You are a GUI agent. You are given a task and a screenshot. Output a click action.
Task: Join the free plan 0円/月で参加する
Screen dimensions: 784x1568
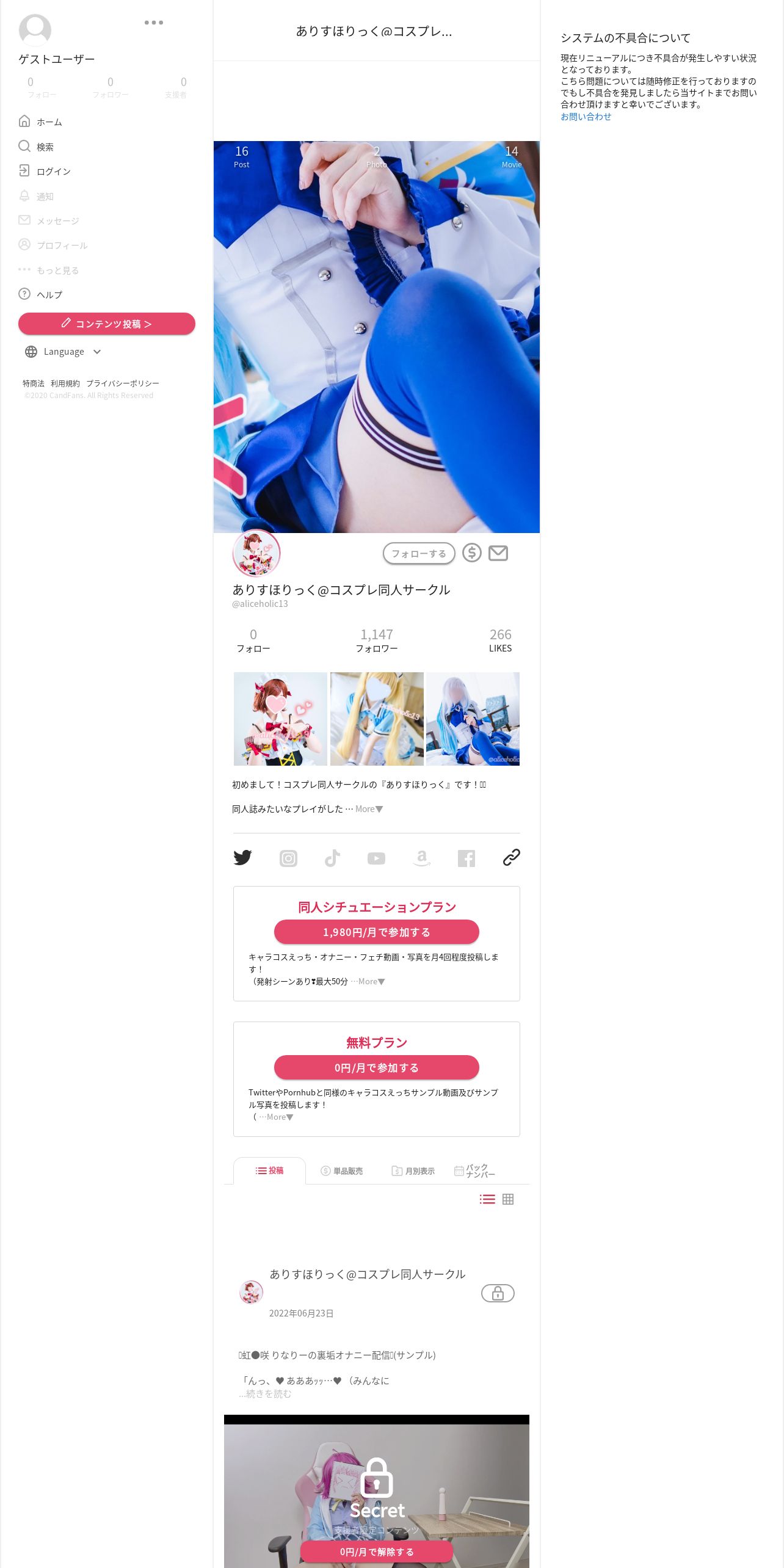[377, 1067]
